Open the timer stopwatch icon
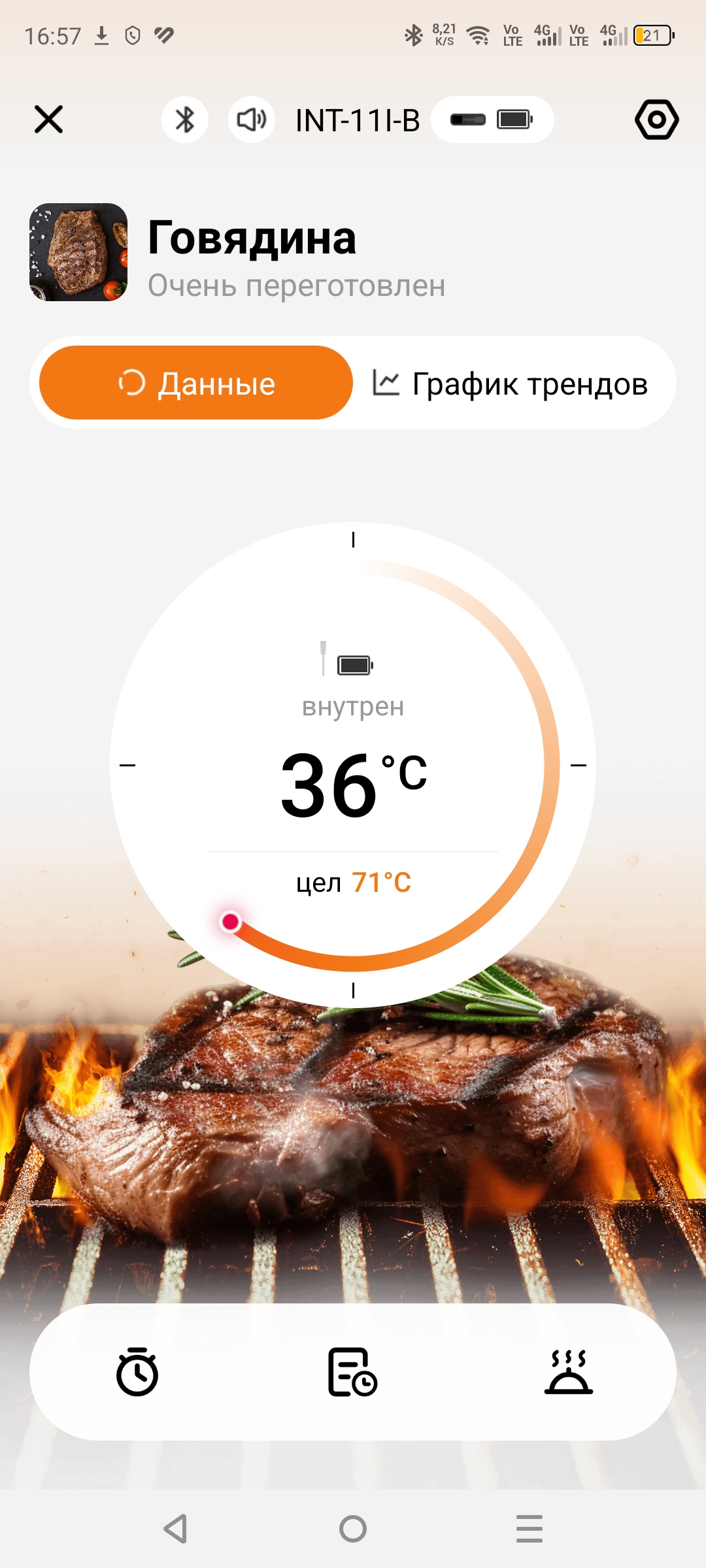Image resolution: width=706 pixels, height=1568 pixels. click(x=137, y=1371)
